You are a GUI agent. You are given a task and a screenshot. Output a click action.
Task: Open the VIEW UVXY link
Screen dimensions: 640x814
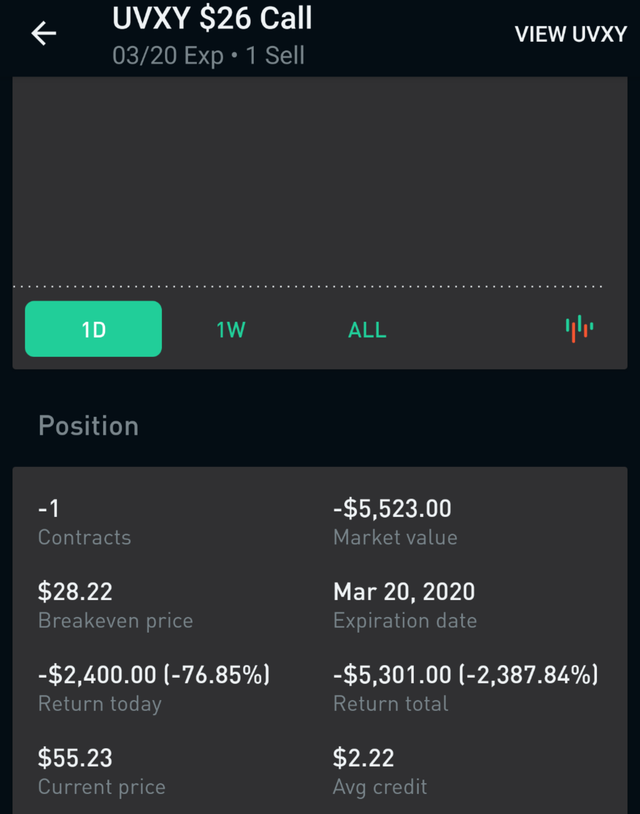(570, 34)
